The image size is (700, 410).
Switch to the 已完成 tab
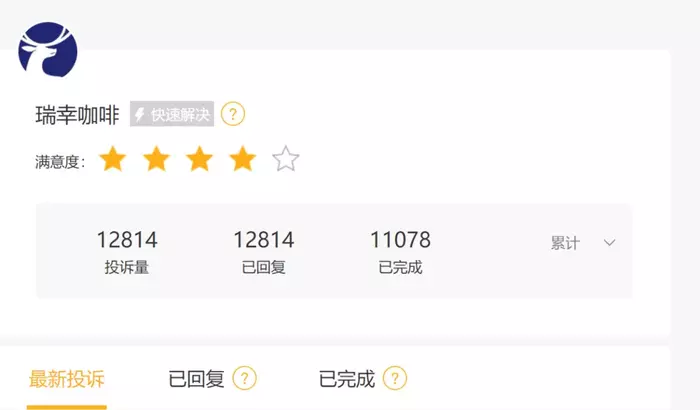point(346,379)
